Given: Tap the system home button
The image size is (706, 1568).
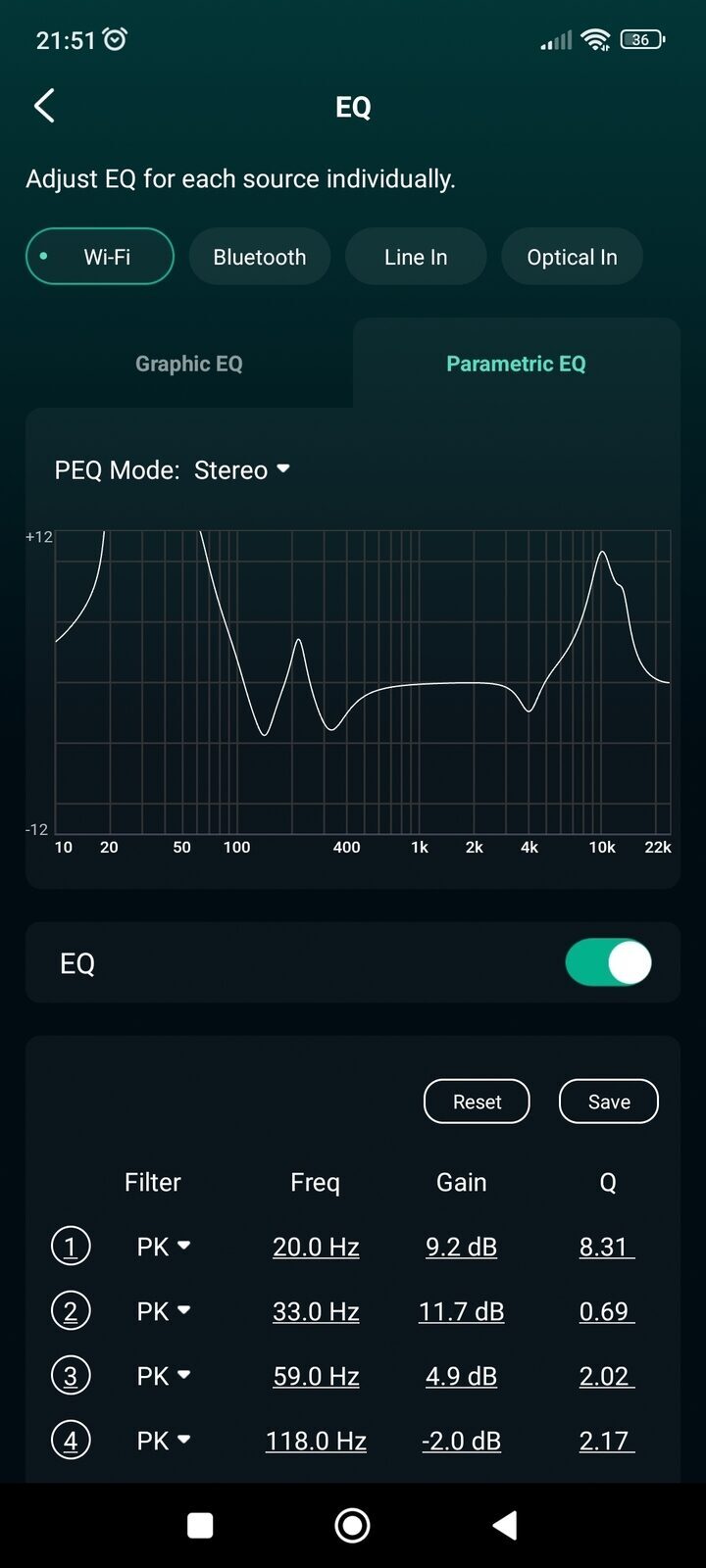Looking at the screenshot, I should tap(352, 1525).
